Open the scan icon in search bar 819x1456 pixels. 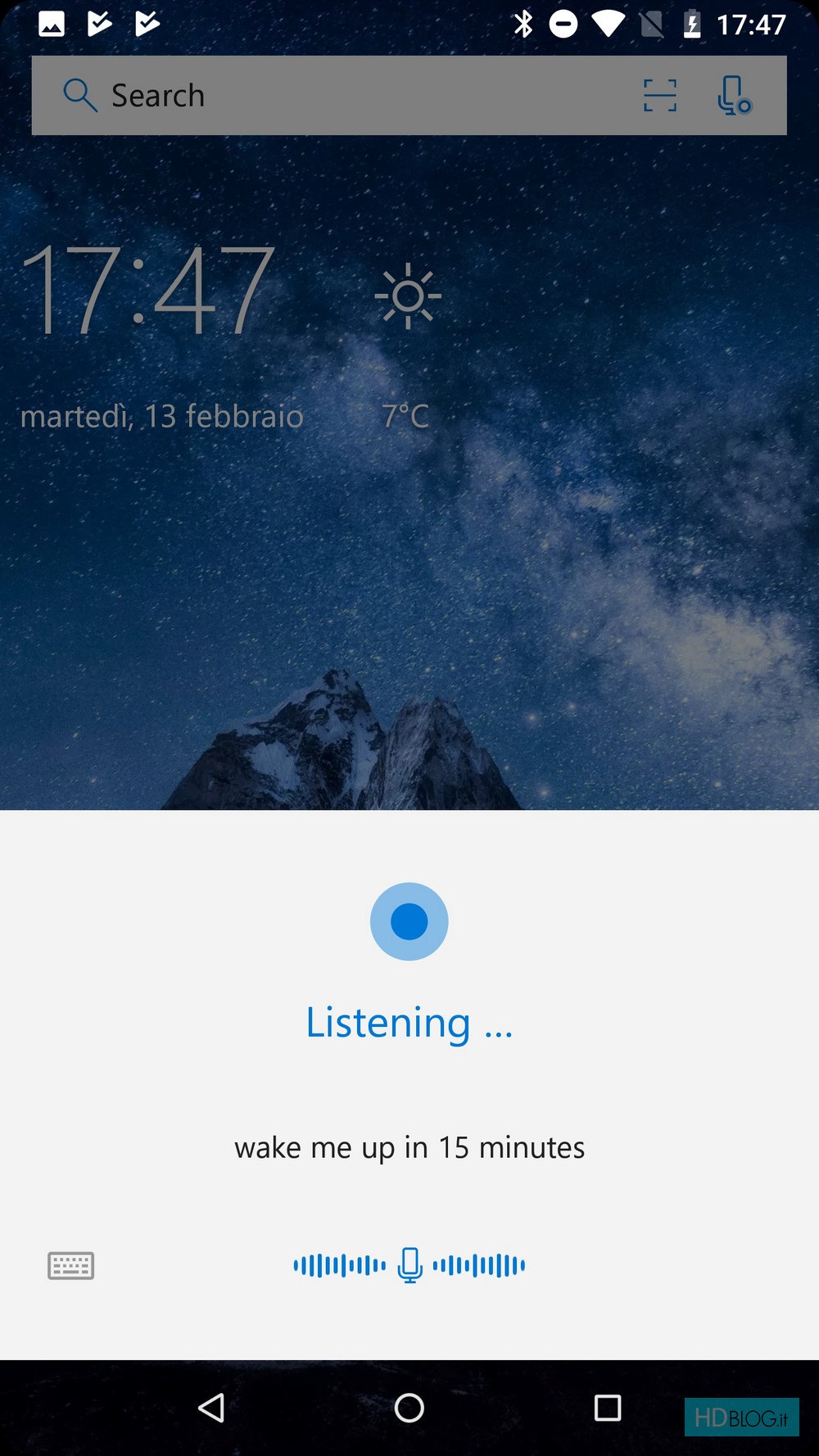pos(660,96)
